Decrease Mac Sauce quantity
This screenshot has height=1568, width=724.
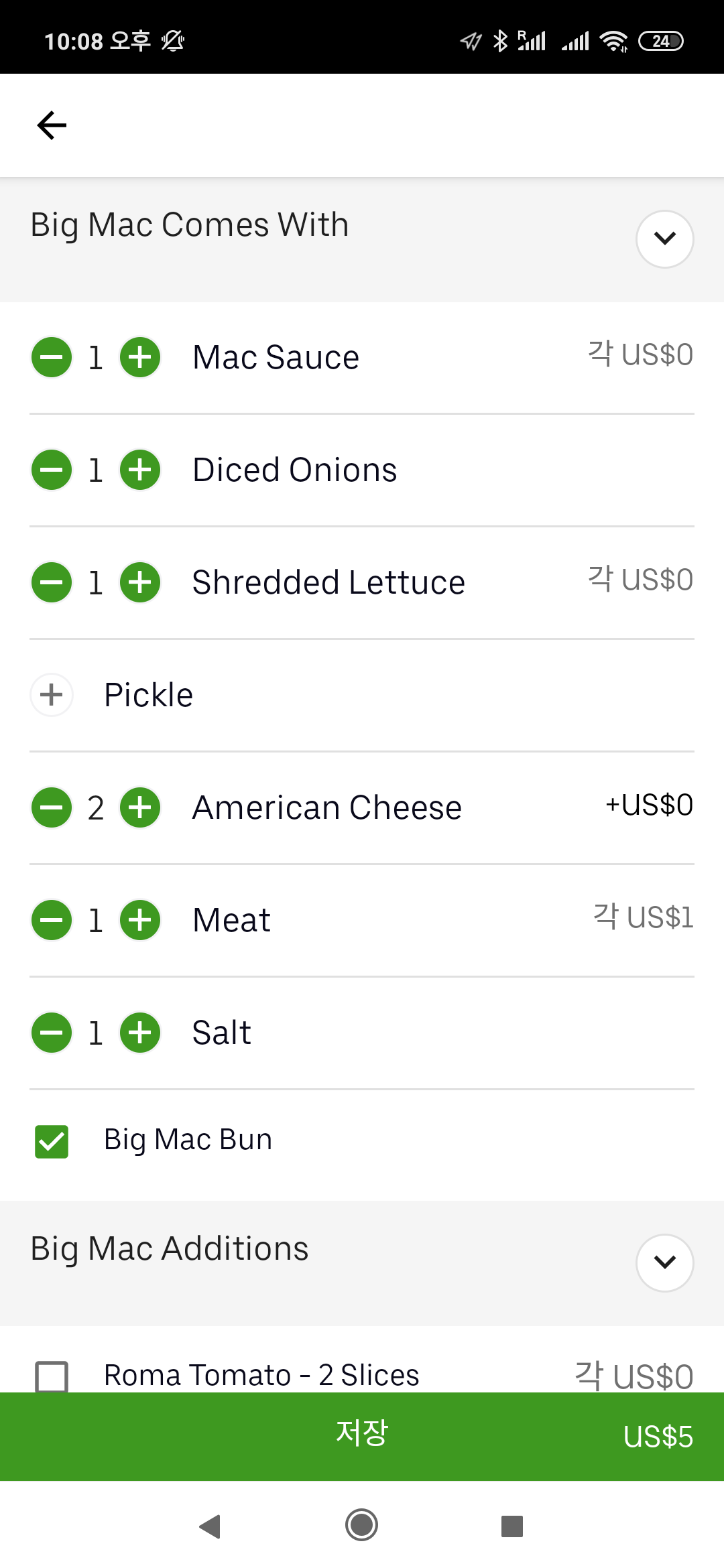pos(52,357)
